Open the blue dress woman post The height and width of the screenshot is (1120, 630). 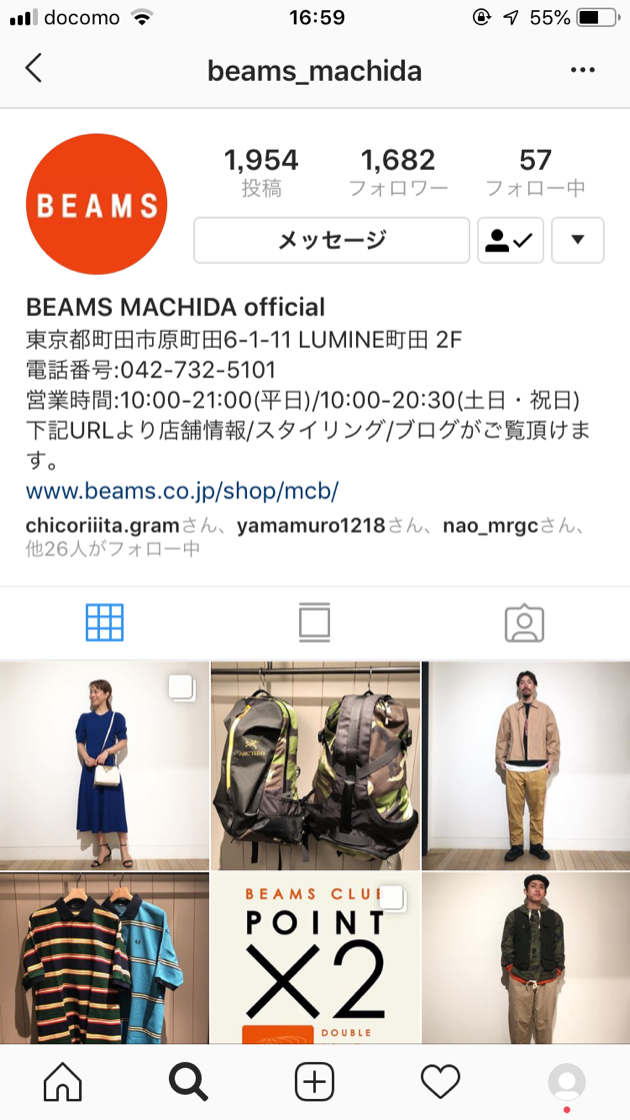[104, 766]
